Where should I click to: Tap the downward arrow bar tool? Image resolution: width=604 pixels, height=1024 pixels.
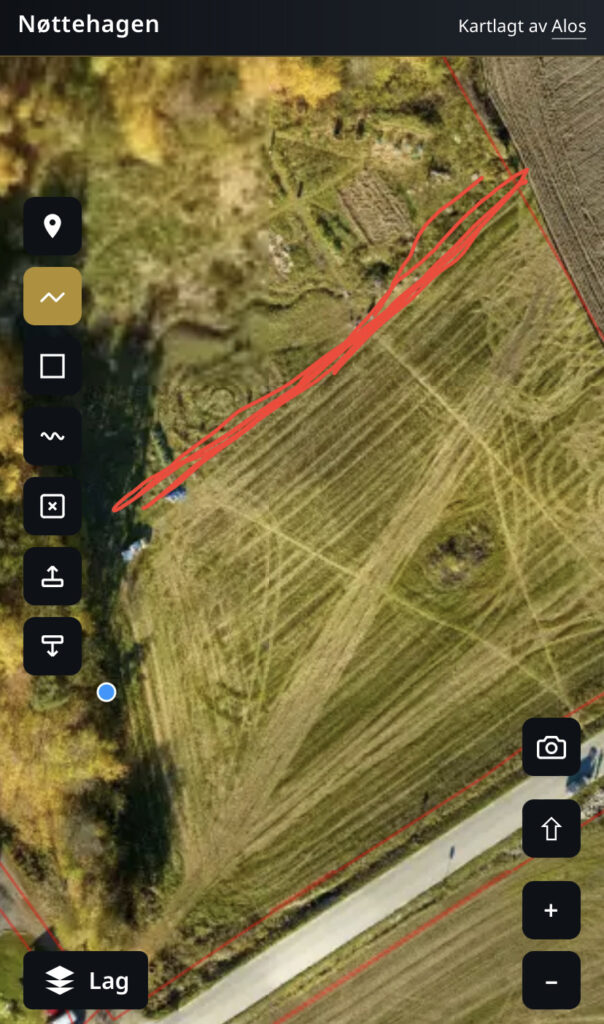52,646
